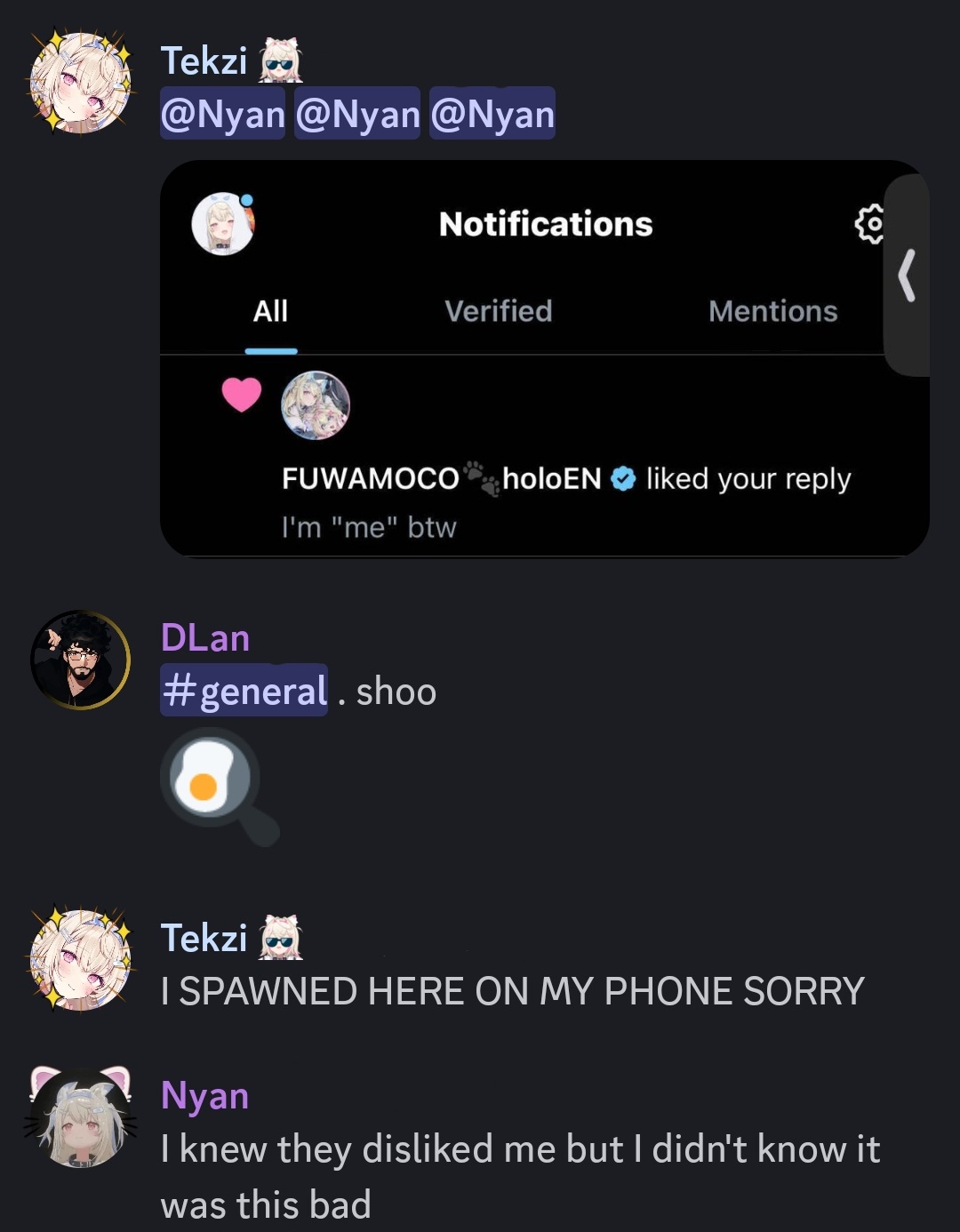Tap the Nyan username above last message

[x=204, y=1095]
